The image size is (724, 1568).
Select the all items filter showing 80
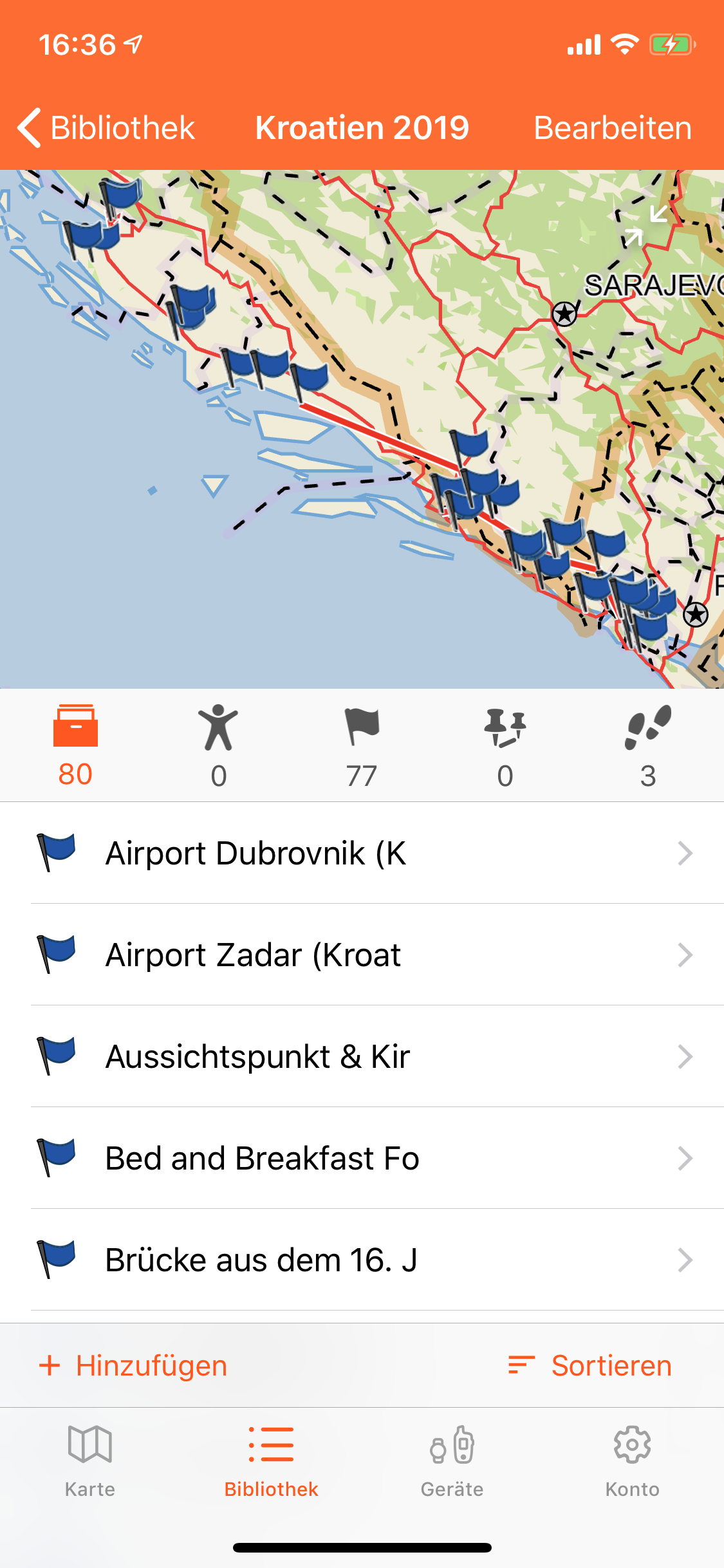point(75,746)
